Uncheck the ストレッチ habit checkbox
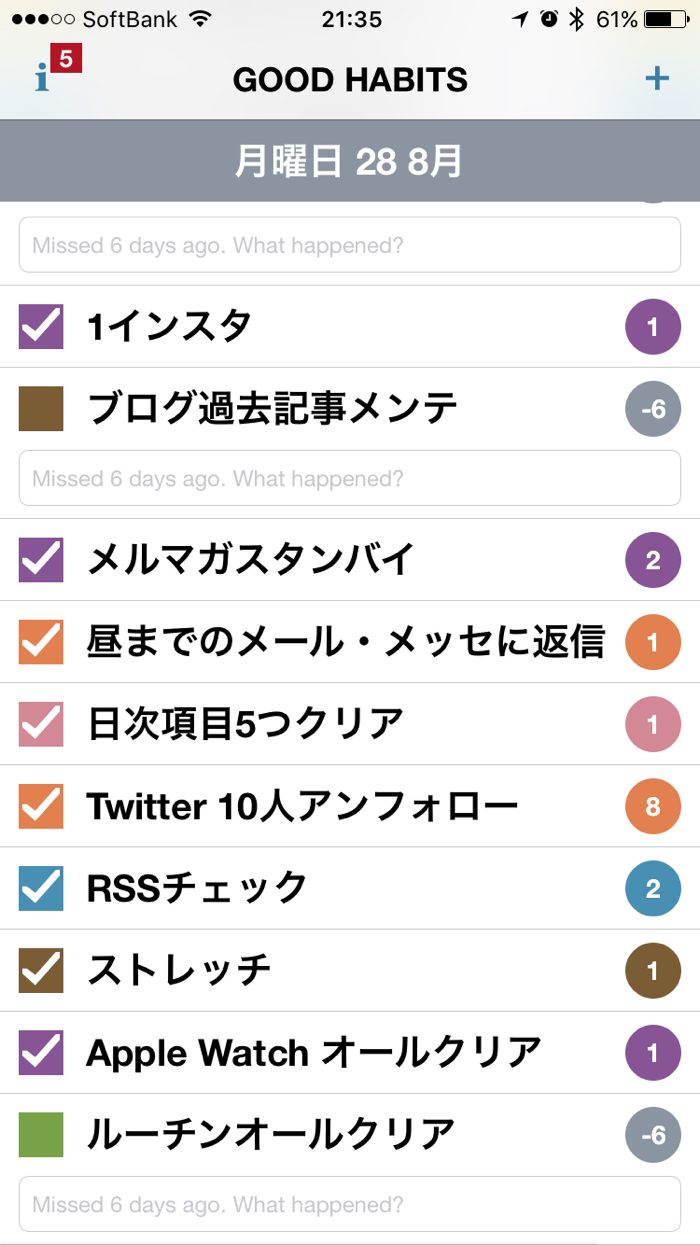700x1245 pixels. click(41, 970)
